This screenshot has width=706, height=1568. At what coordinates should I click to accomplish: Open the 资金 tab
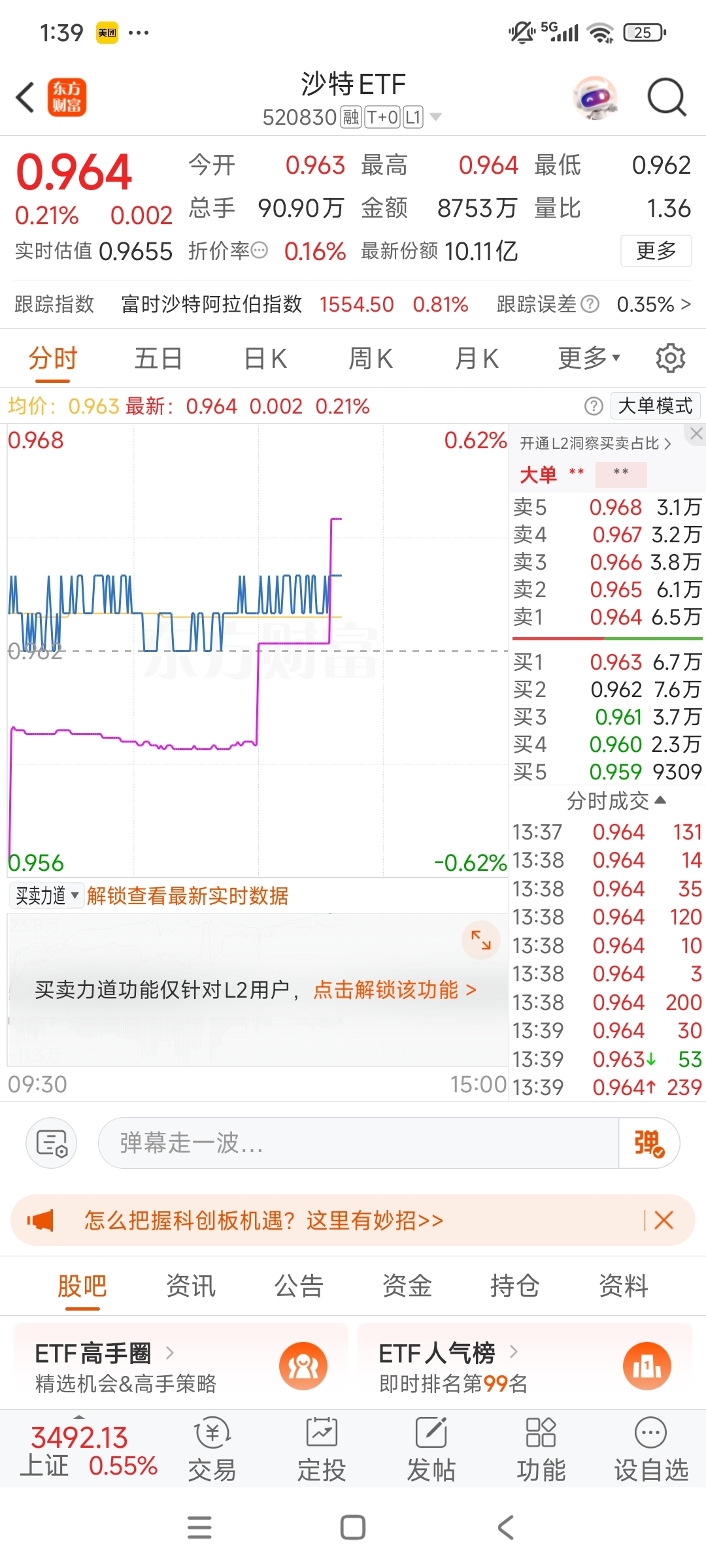point(406,1286)
